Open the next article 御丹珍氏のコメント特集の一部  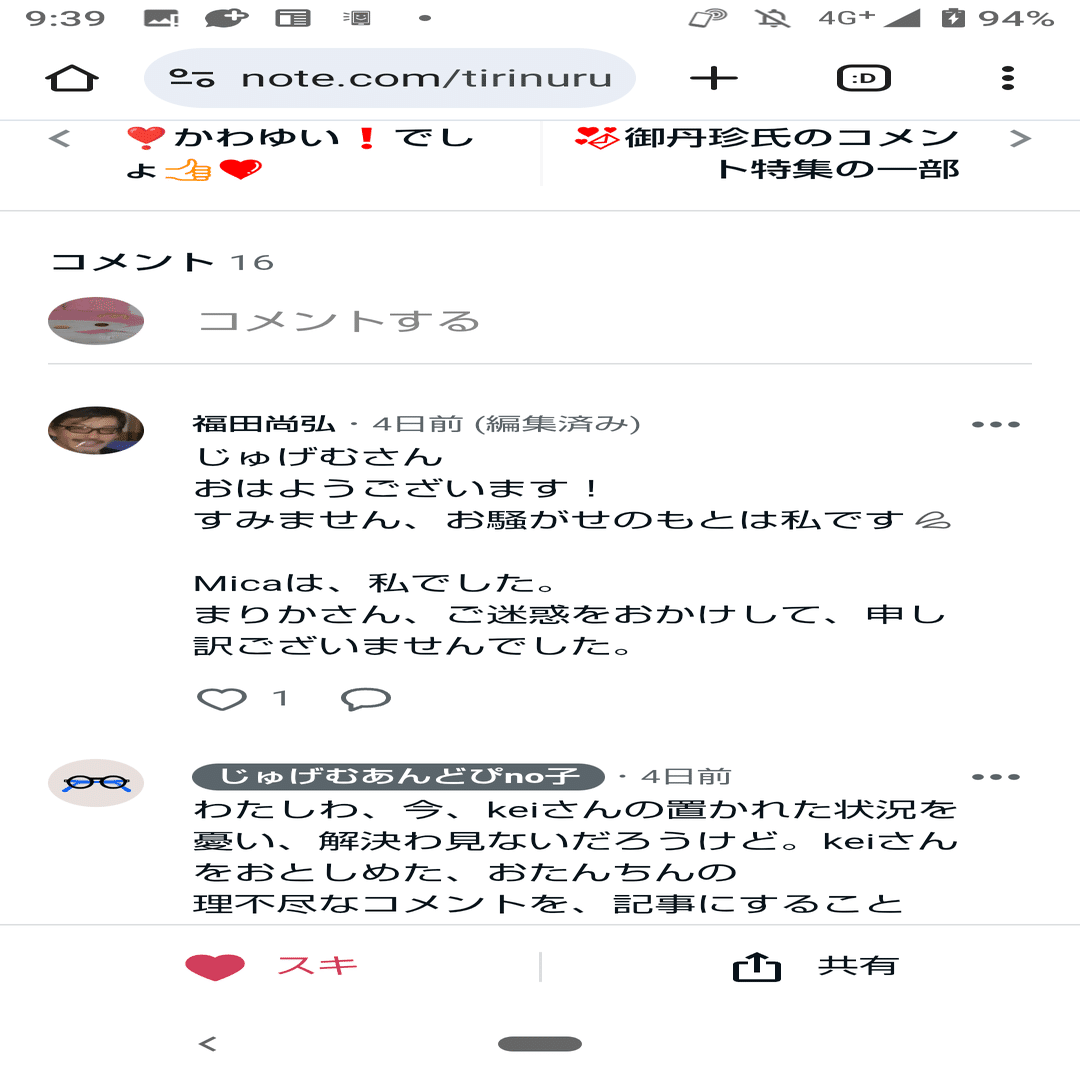pos(790,153)
